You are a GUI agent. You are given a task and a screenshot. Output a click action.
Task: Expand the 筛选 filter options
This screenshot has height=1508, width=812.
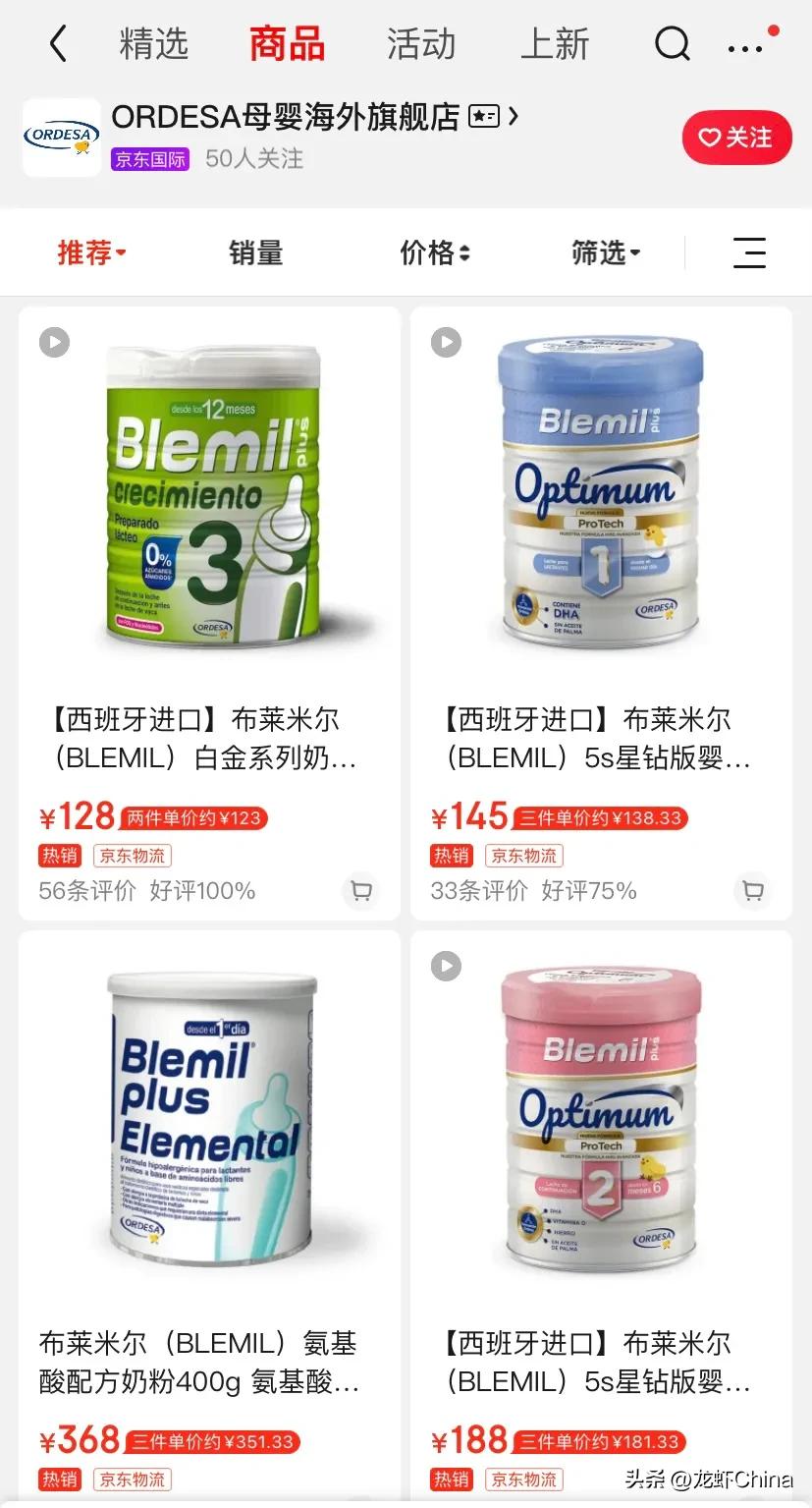(606, 252)
